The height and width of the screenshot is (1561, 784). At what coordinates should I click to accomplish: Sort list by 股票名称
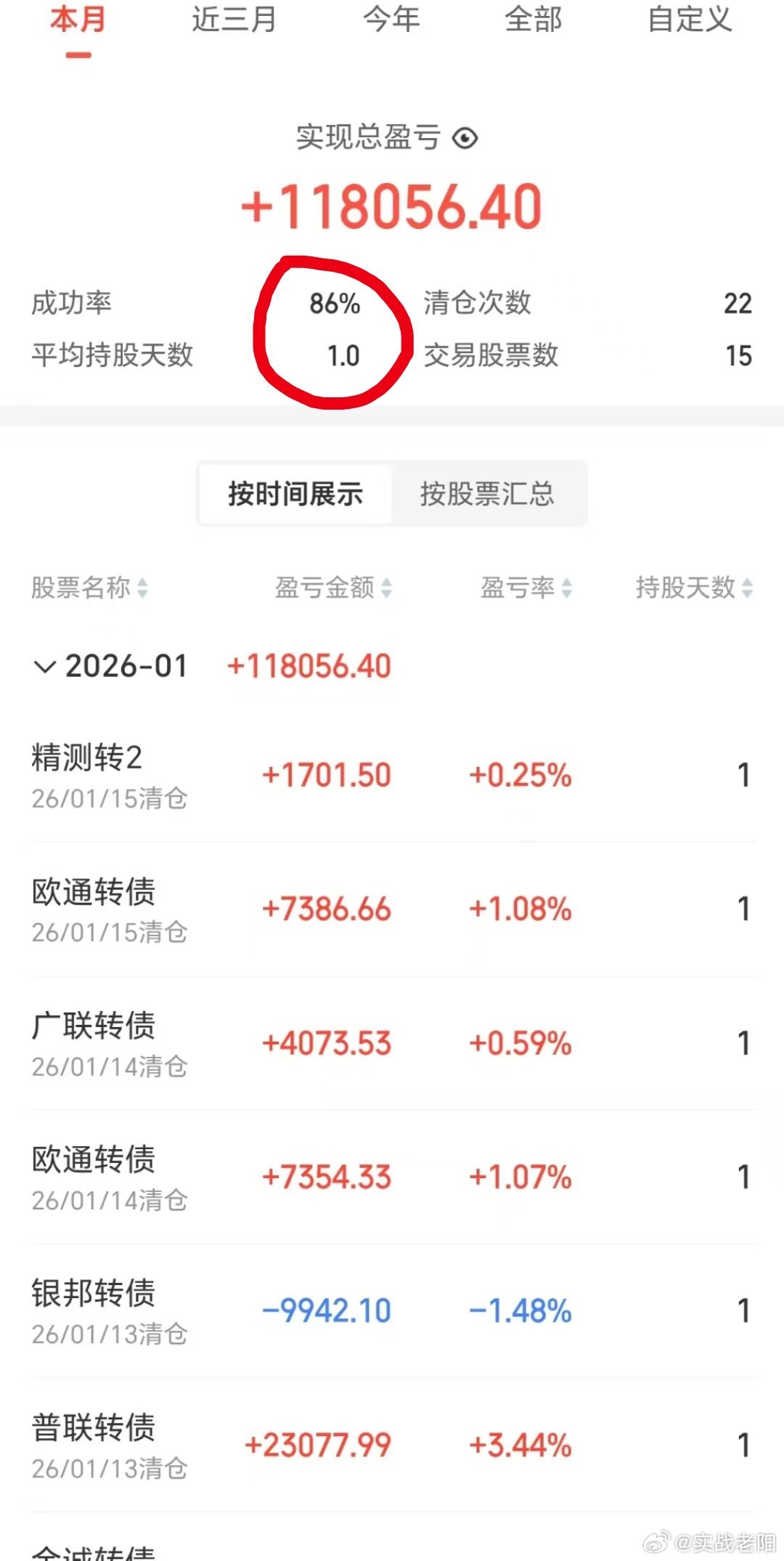tap(89, 588)
